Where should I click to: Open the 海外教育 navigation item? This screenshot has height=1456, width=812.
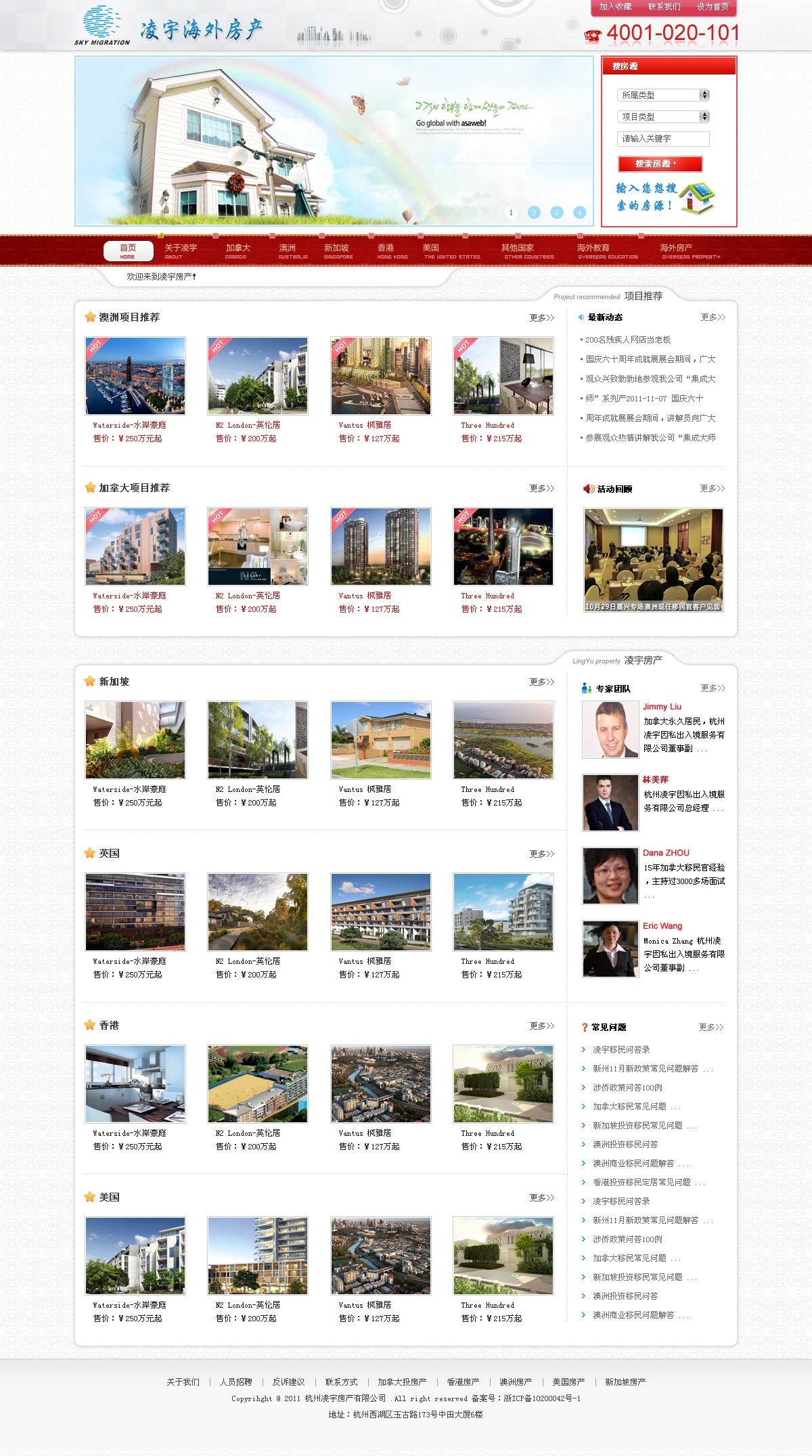(594, 250)
